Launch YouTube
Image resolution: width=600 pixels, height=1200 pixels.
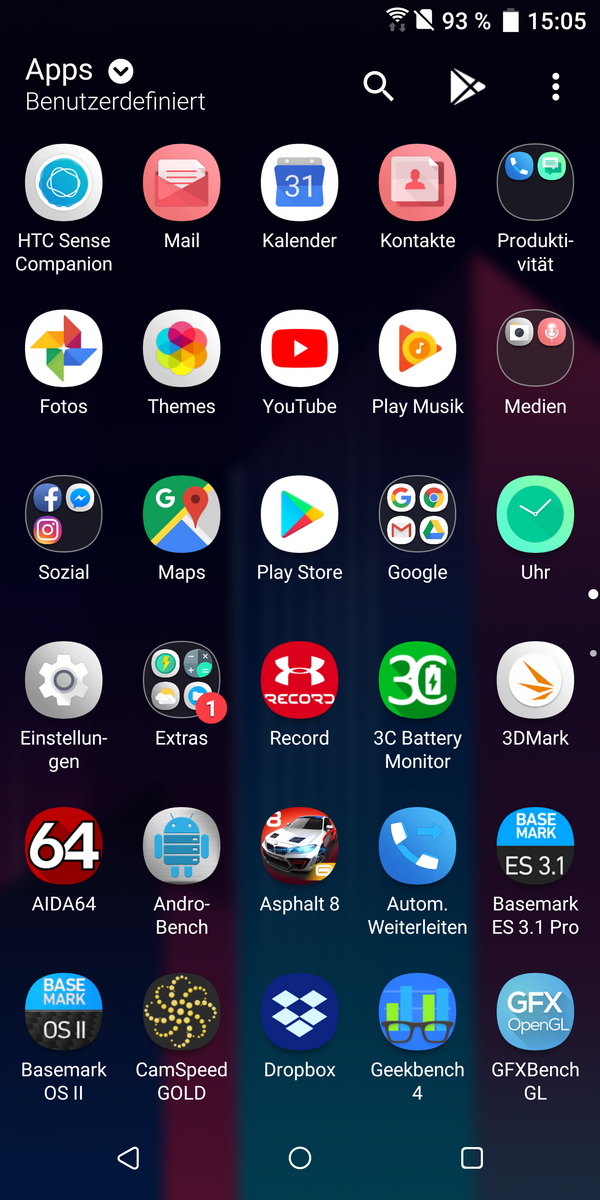tap(299, 349)
